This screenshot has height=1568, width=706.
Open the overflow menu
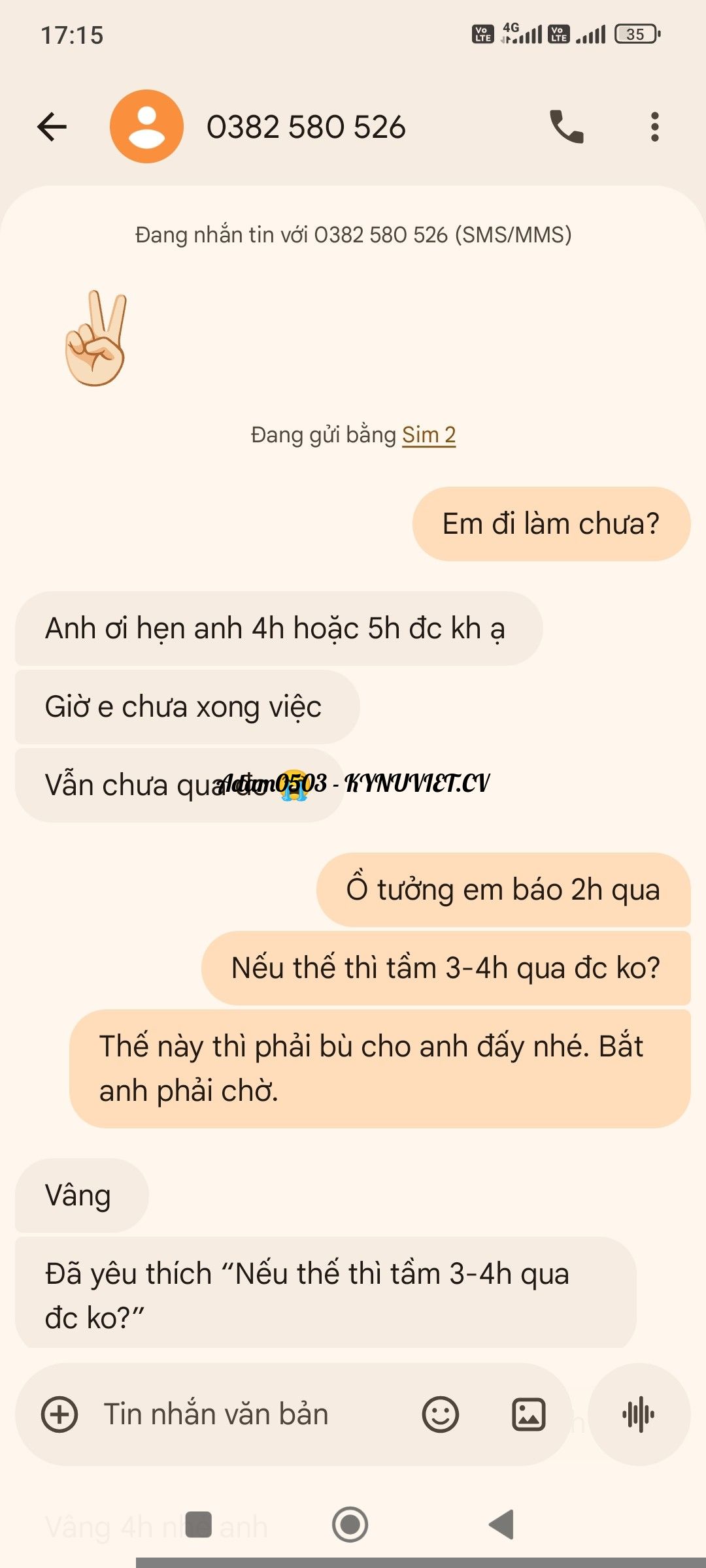(654, 127)
